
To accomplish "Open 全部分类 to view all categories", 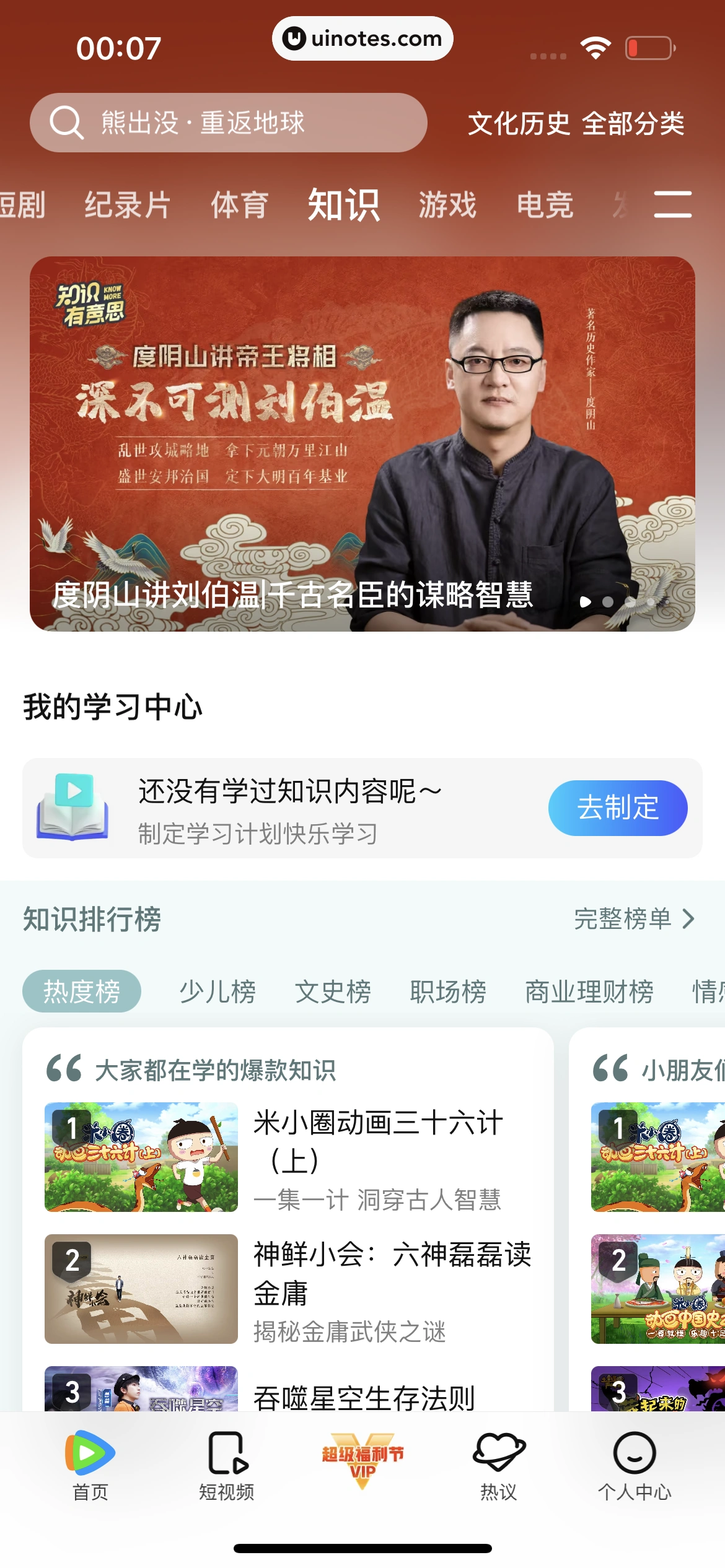I will click(x=633, y=123).
